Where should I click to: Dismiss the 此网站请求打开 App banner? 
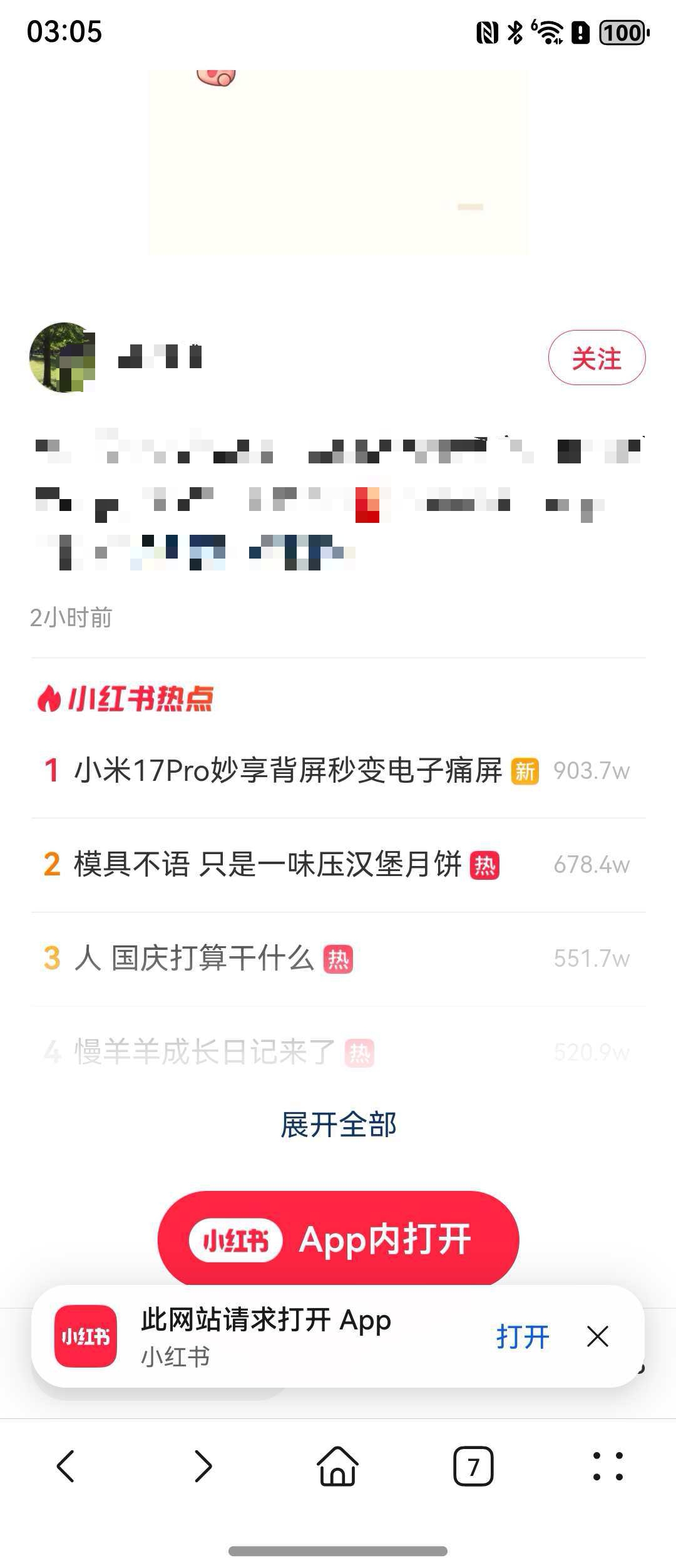coord(598,1336)
